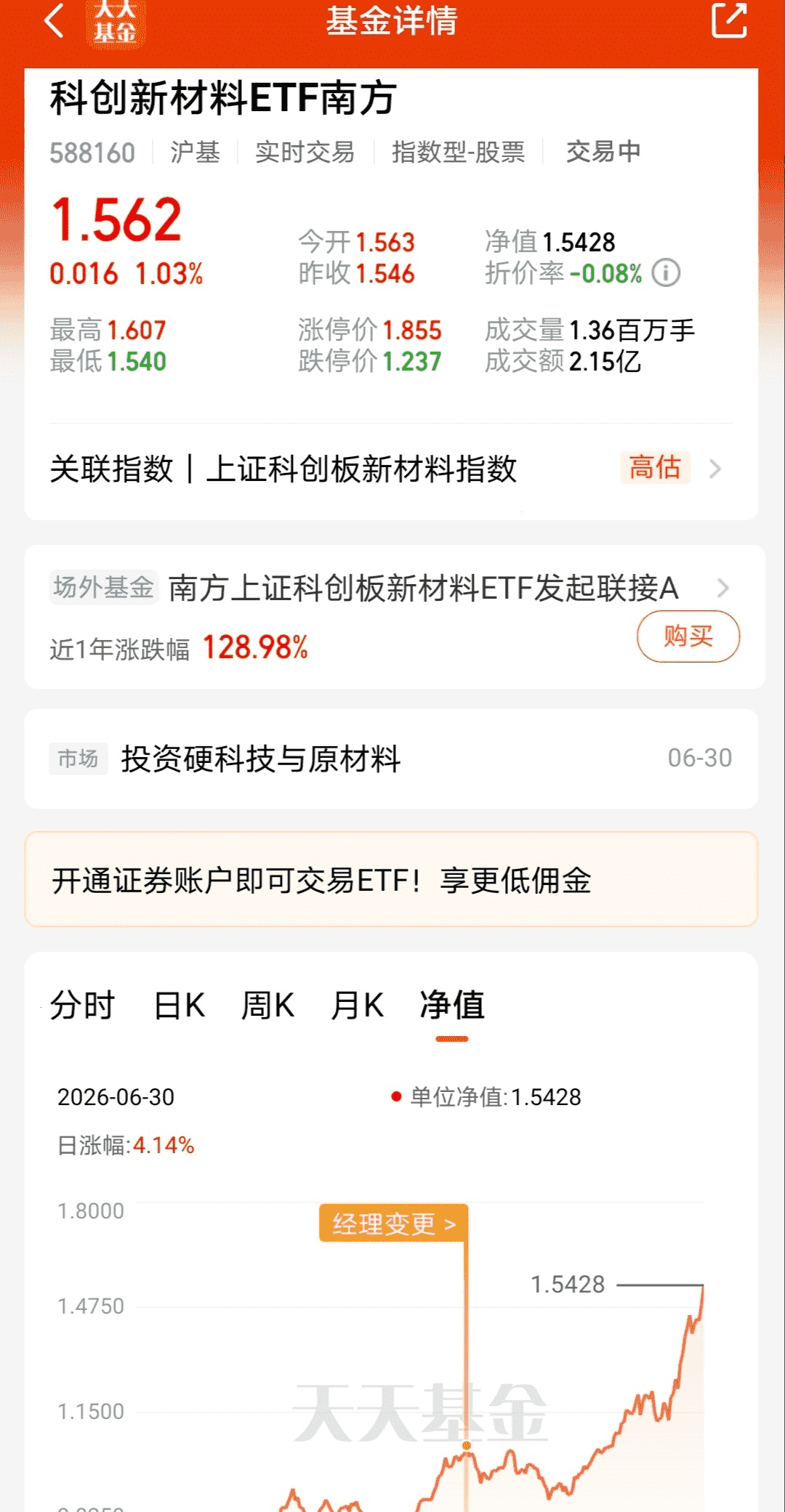Image resolution: width=785 pixels, height=1512 pixels.
Task: Select the 净值 chart tab
Action: point(452,1006)
